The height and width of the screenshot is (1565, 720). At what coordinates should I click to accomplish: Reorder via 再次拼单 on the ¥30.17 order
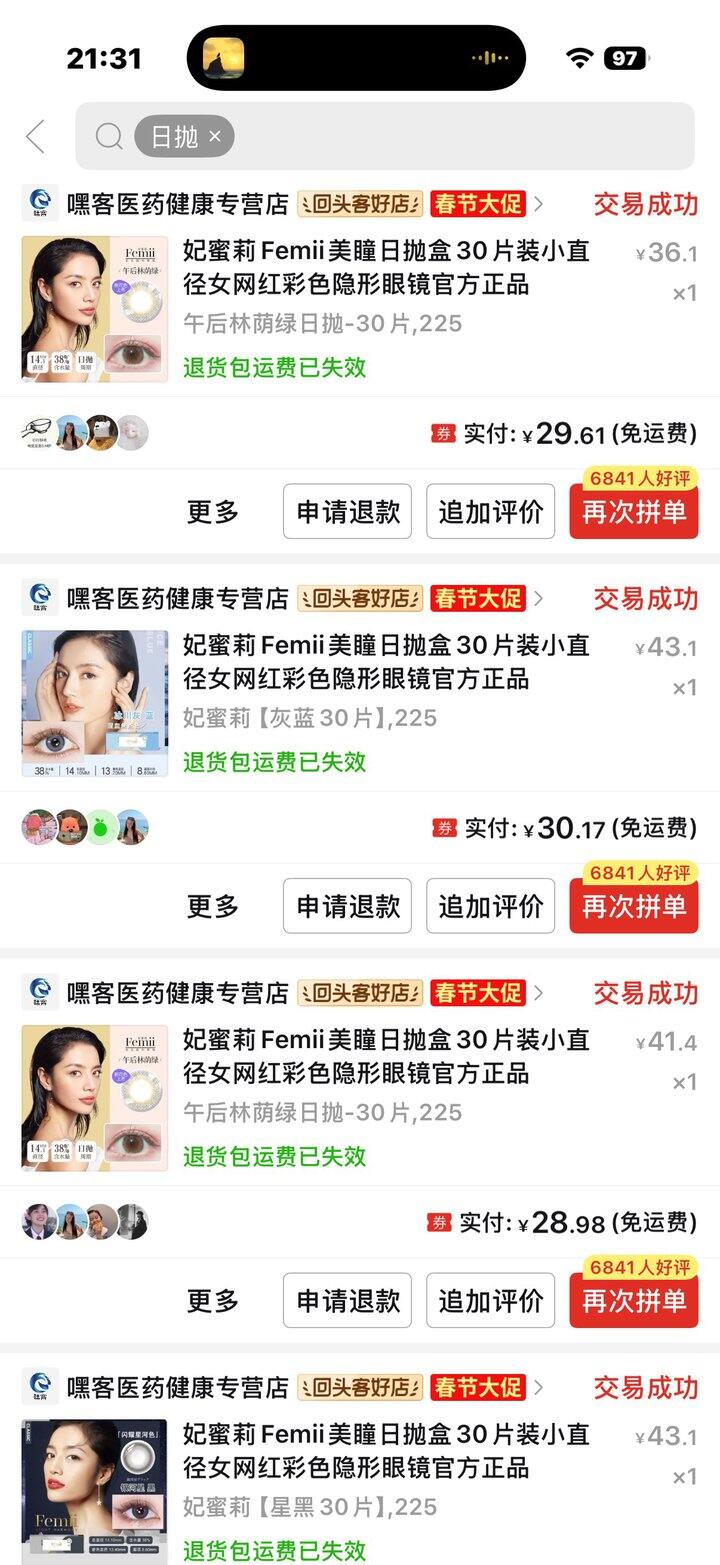634,906
